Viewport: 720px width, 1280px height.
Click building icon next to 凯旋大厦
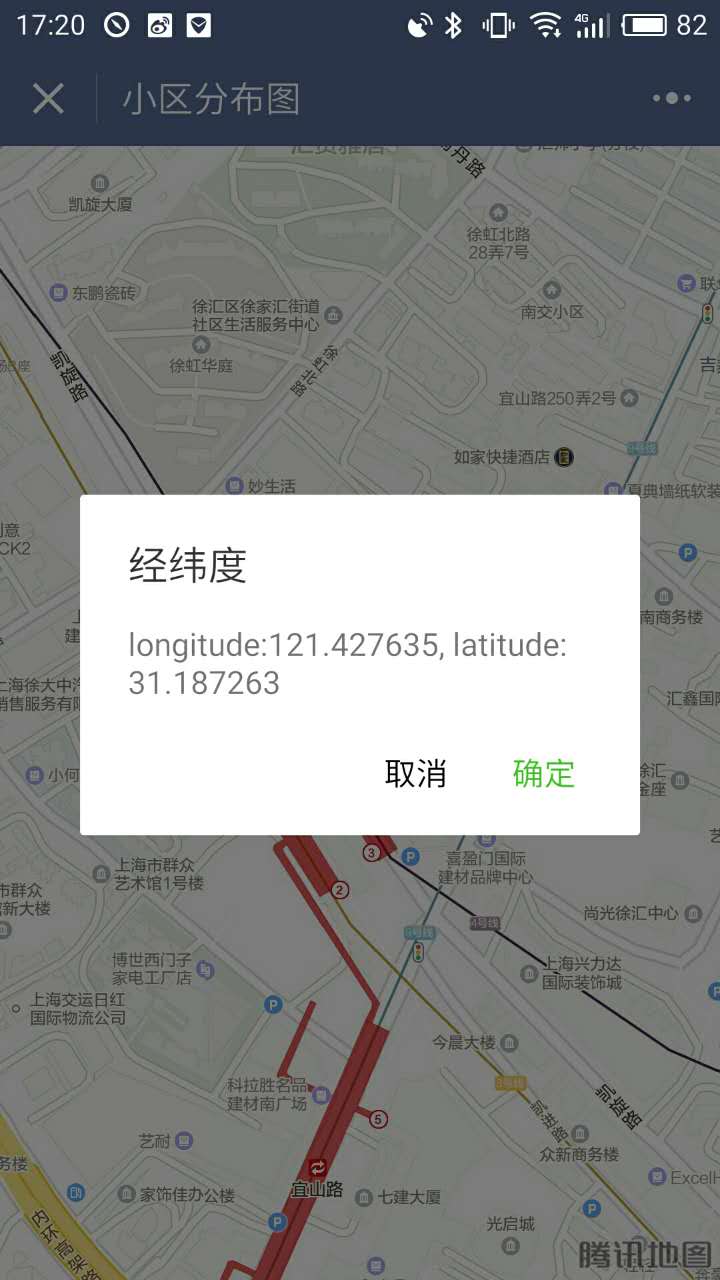pos(98,183)
